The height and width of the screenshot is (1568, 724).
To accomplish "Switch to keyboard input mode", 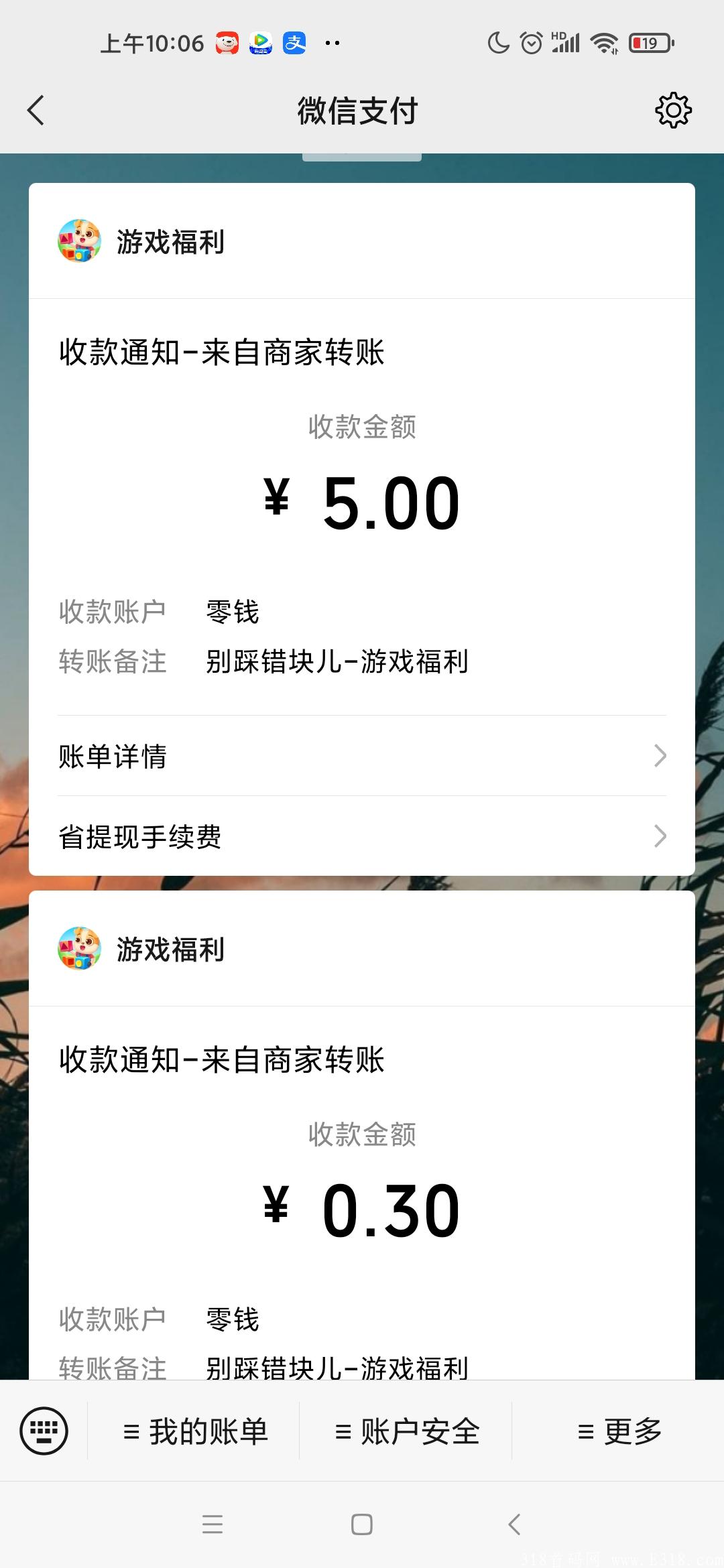I will (44, 1431).
